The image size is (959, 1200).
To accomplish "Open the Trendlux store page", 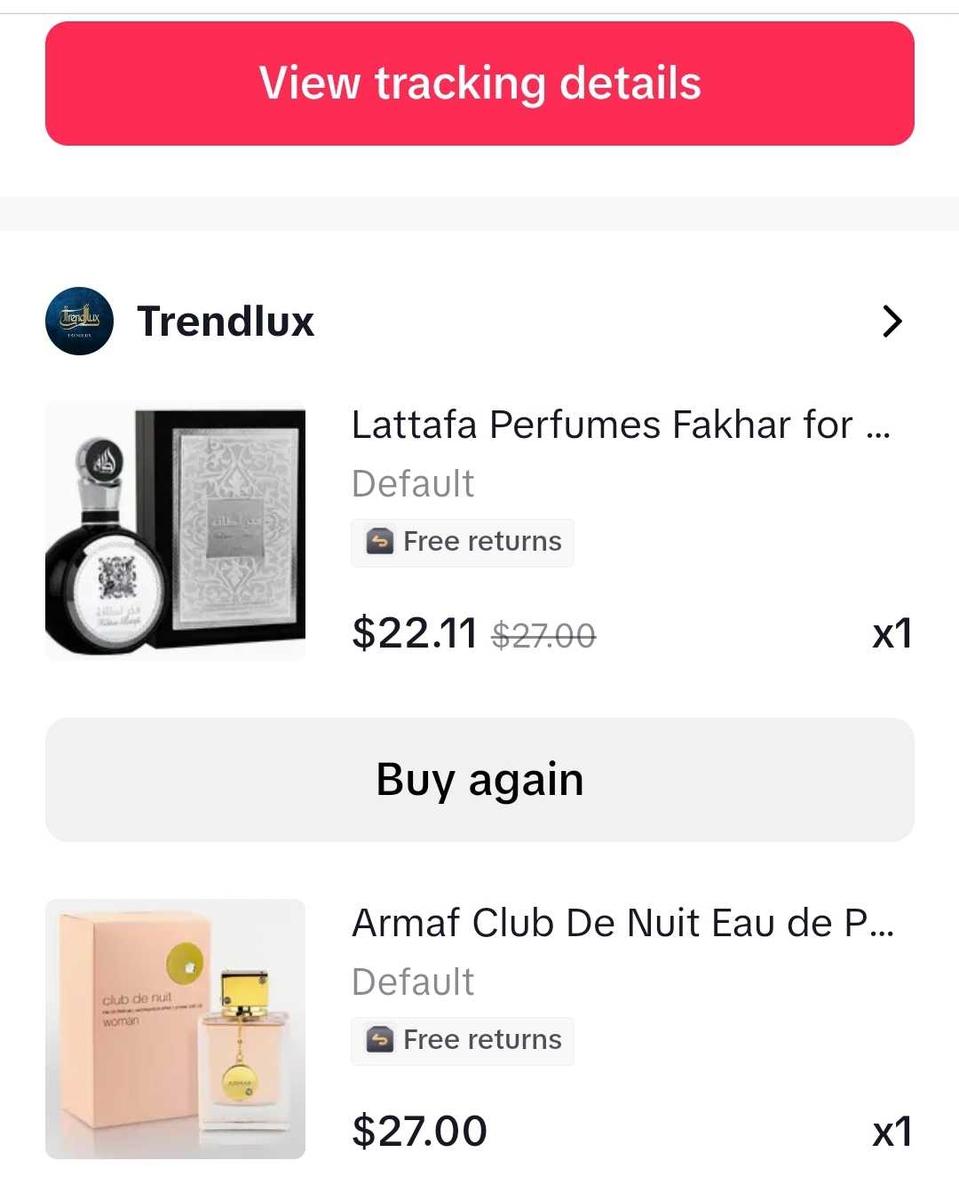I will pos(225,321).
